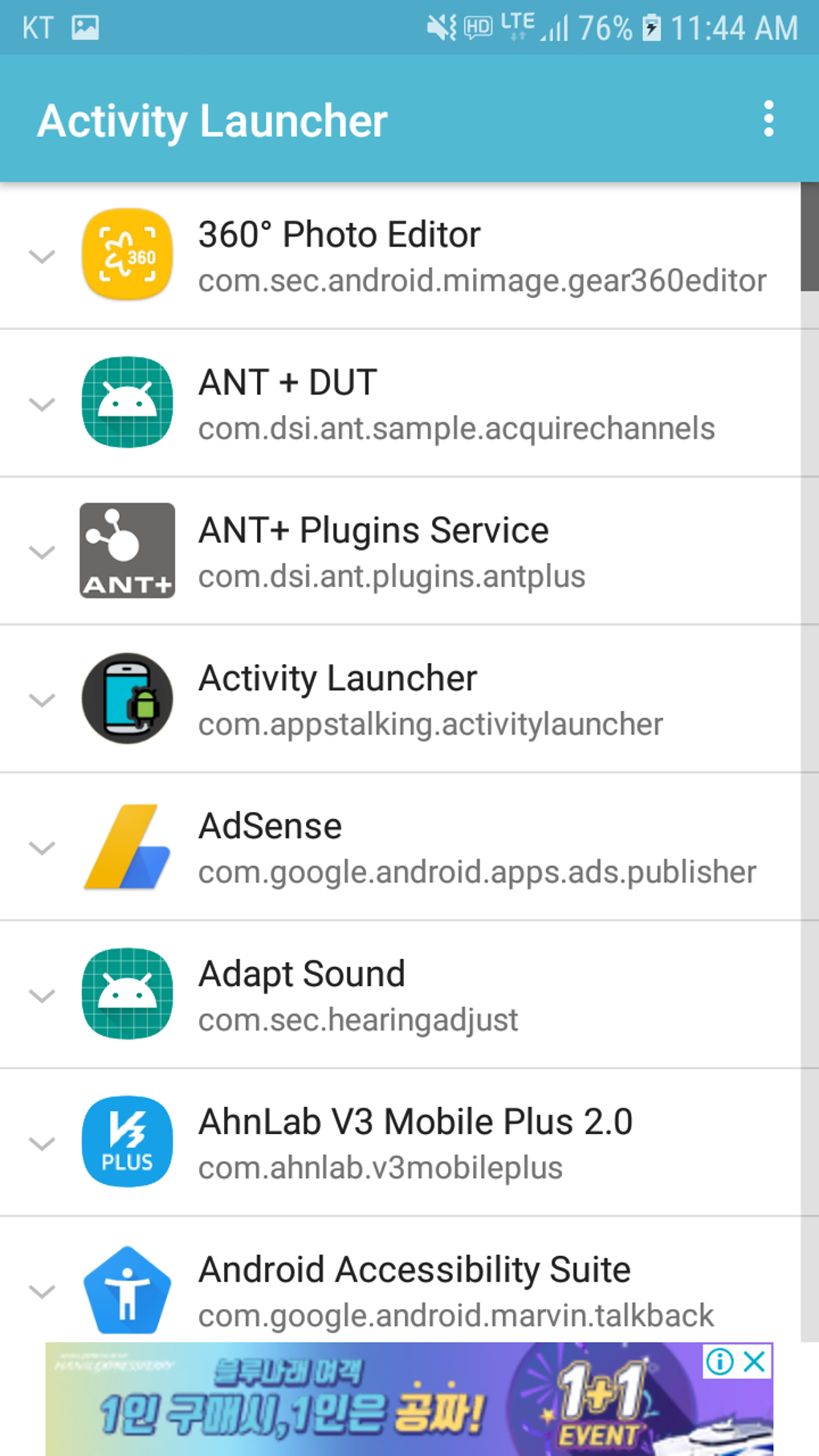This screenshot has height=1456, width=819.
Task: Expand ANT+ Plugins Service entry
Action: [x=42, y=552]
